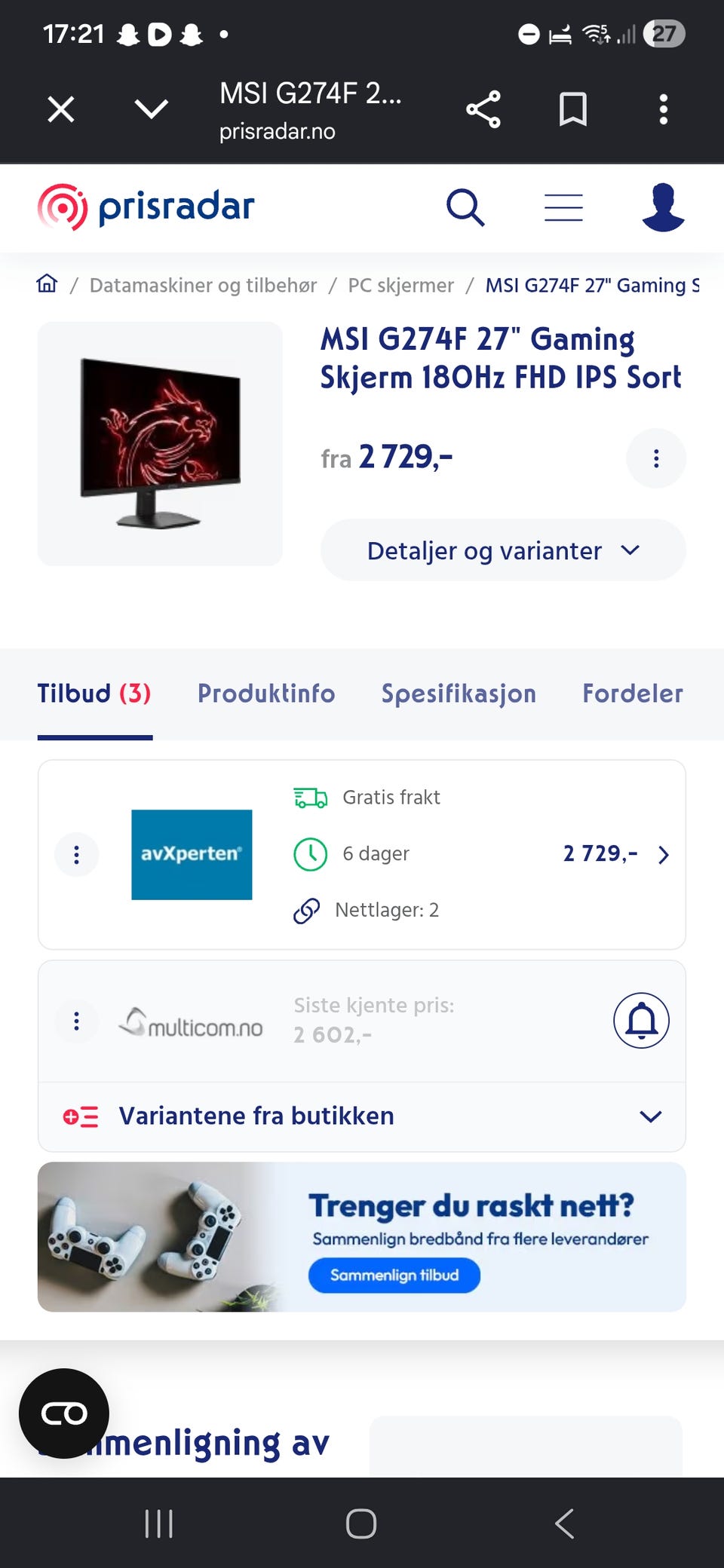Go back with the system navigation button
The image size is (724, 1568).
tap(565, 1524)
